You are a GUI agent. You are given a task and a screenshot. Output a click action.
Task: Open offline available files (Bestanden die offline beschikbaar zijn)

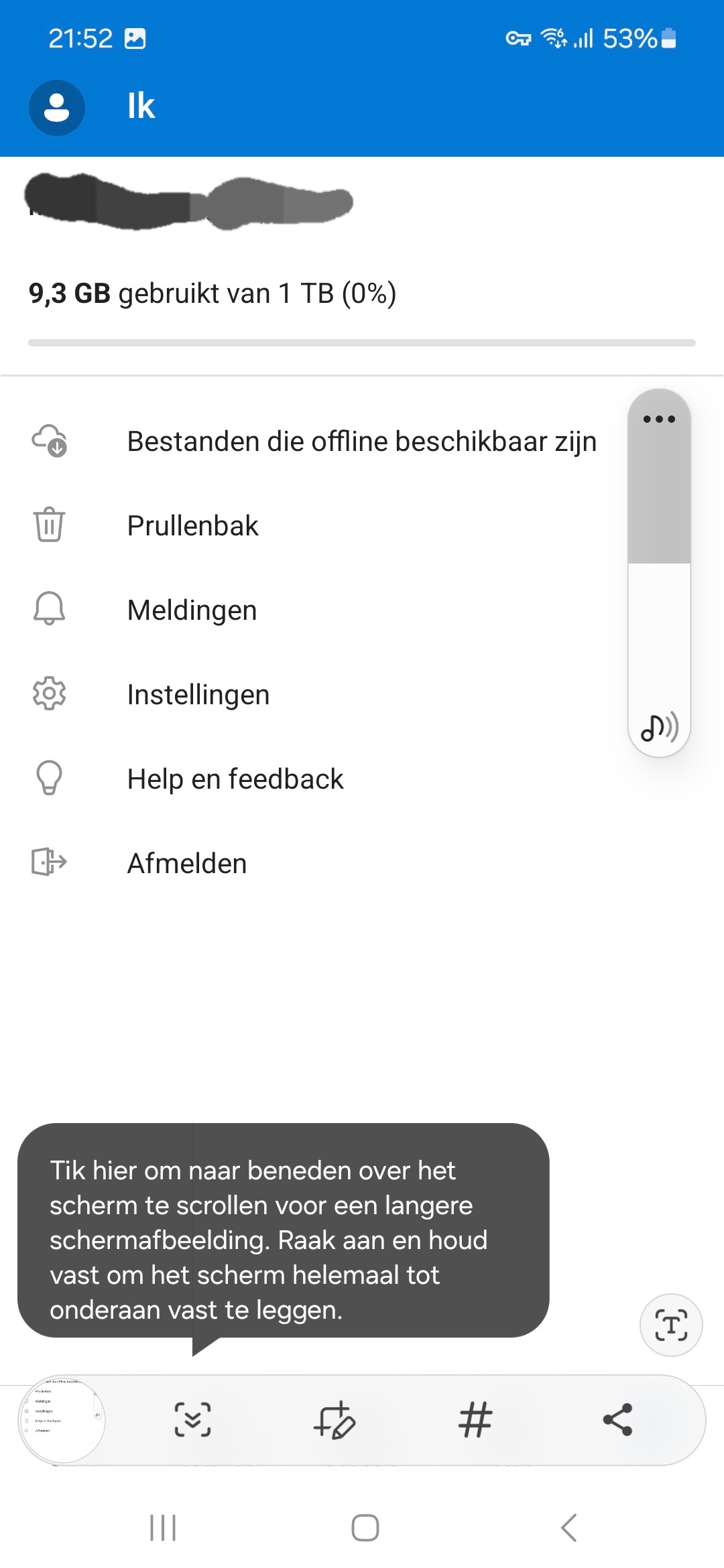click(x=361, y=442)
